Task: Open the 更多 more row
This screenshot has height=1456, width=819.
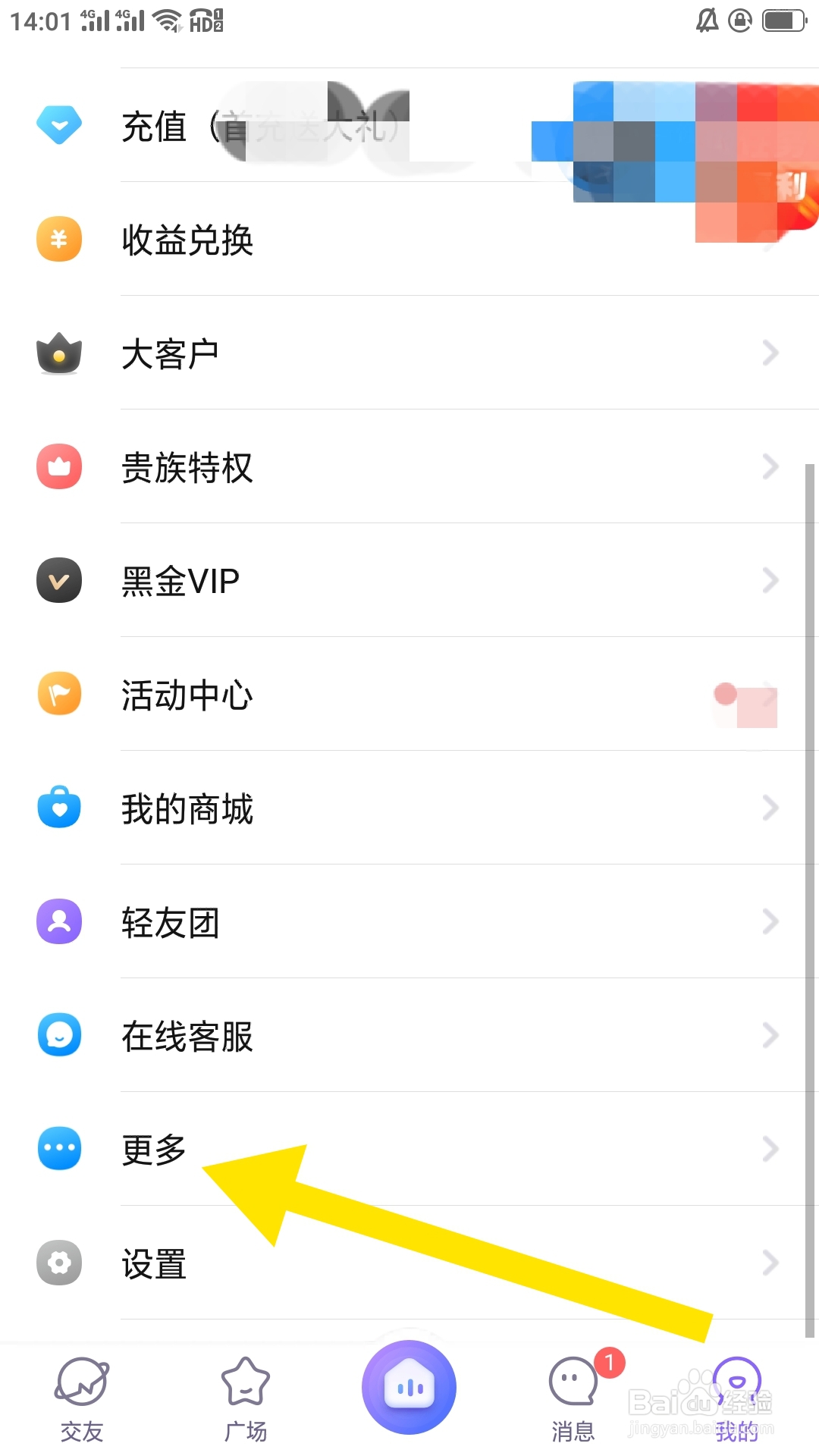Action: click(x=409, y=1150)
